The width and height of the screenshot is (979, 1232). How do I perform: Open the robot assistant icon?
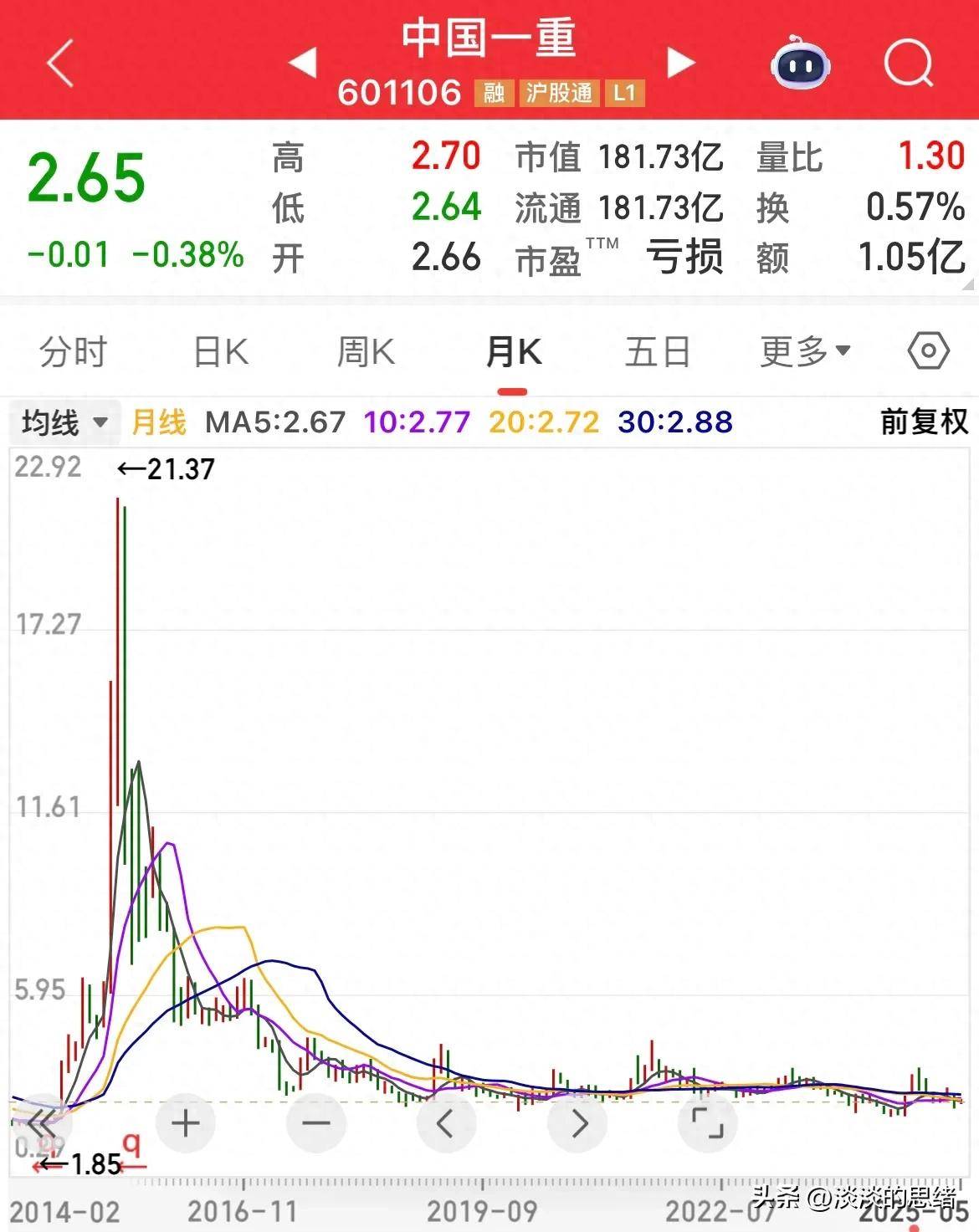pyautogui.click(x=801, y=64)
